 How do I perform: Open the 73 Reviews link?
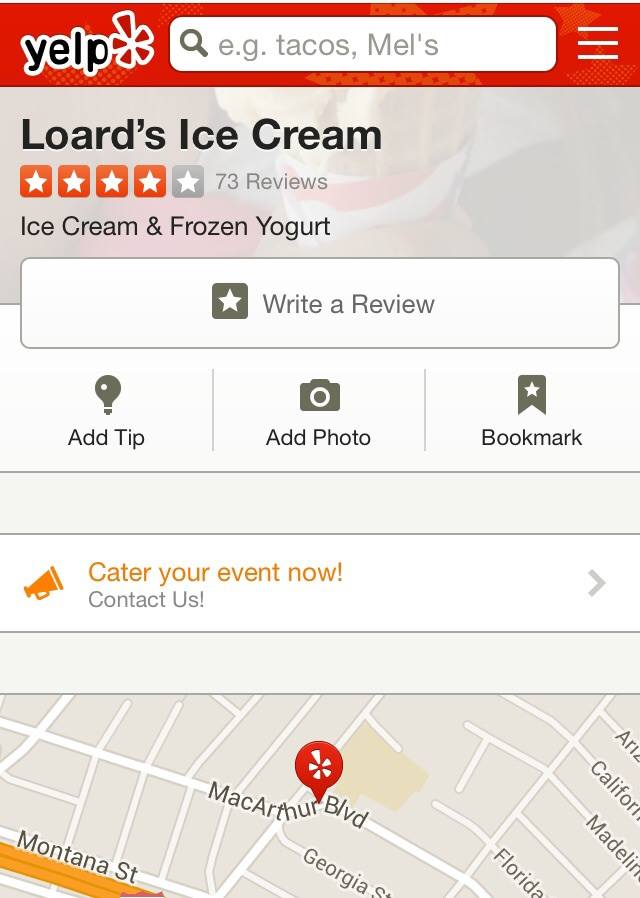click(x=271, y=182)
